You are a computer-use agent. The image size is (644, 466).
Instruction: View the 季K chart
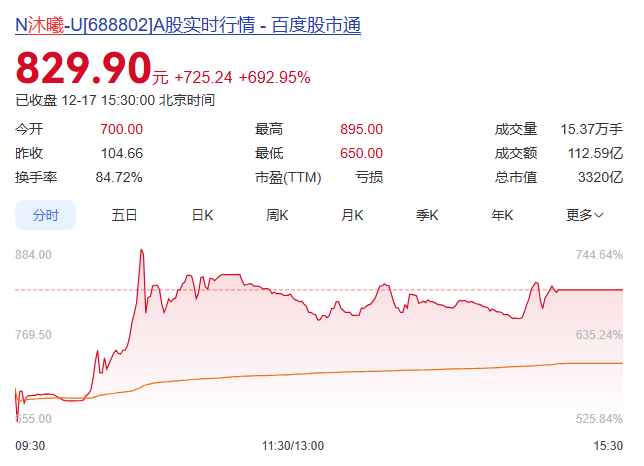tap(427, 215)
